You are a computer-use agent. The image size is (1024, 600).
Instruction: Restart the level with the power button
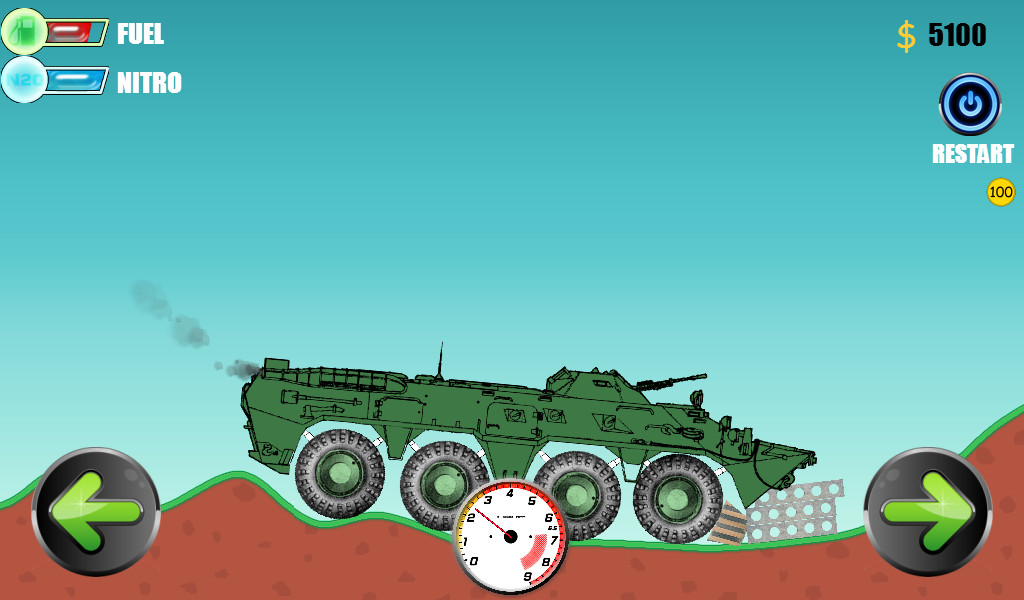tap(970, 104)
